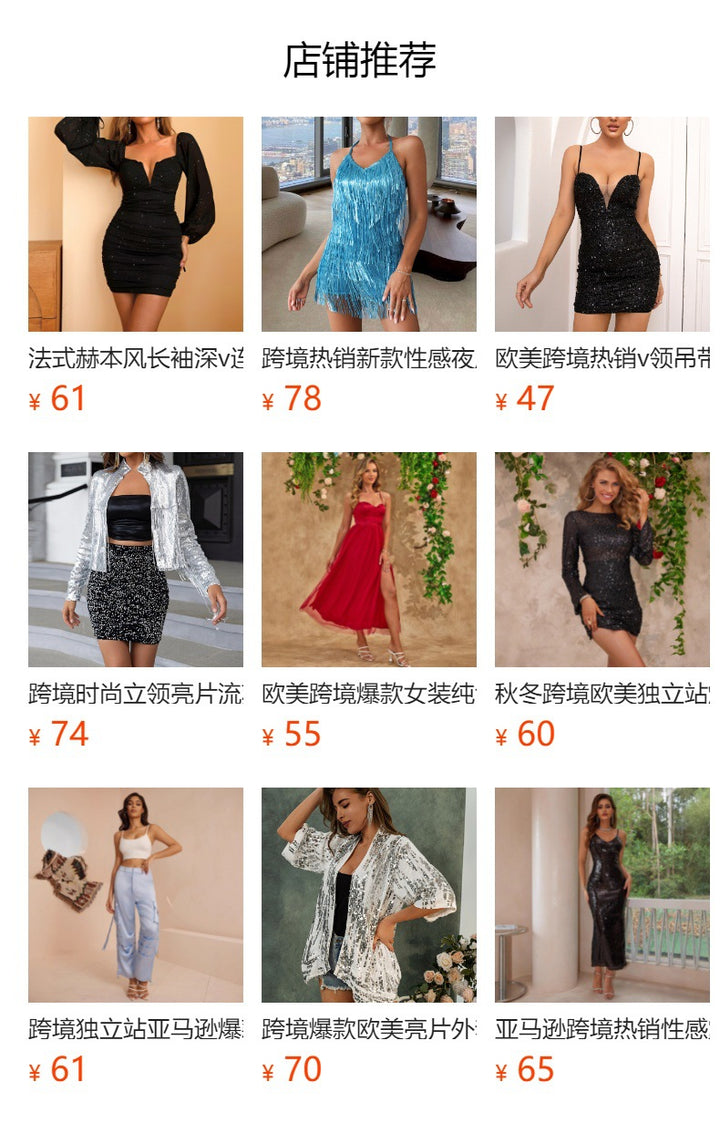The width and height of the screenshot is (720, 1123).
Task: Open the 法式赫本风长袖 black dress priced ¥61
Action: (x=135, y=224)
